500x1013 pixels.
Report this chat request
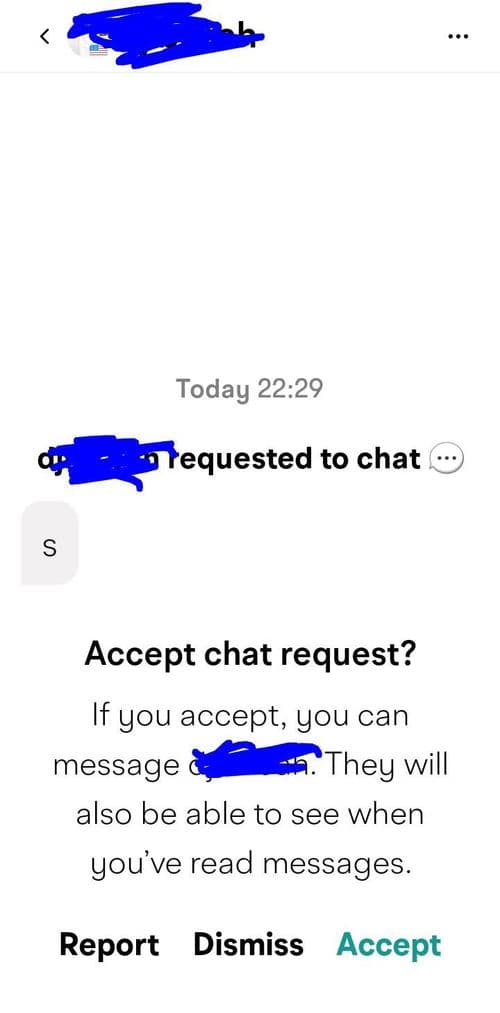109,945
